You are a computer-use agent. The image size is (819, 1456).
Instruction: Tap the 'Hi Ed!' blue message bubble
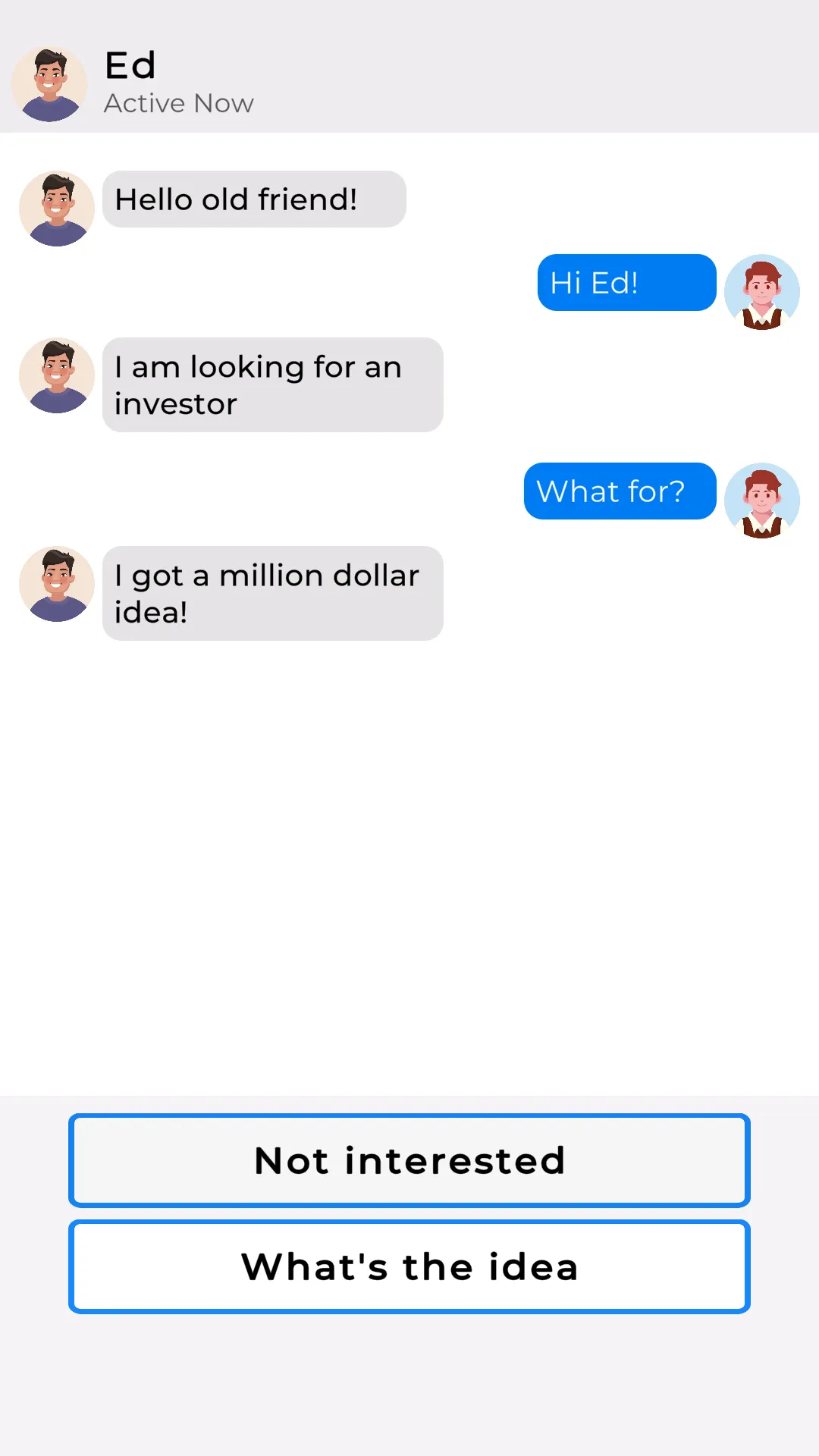tap(626, 282)
